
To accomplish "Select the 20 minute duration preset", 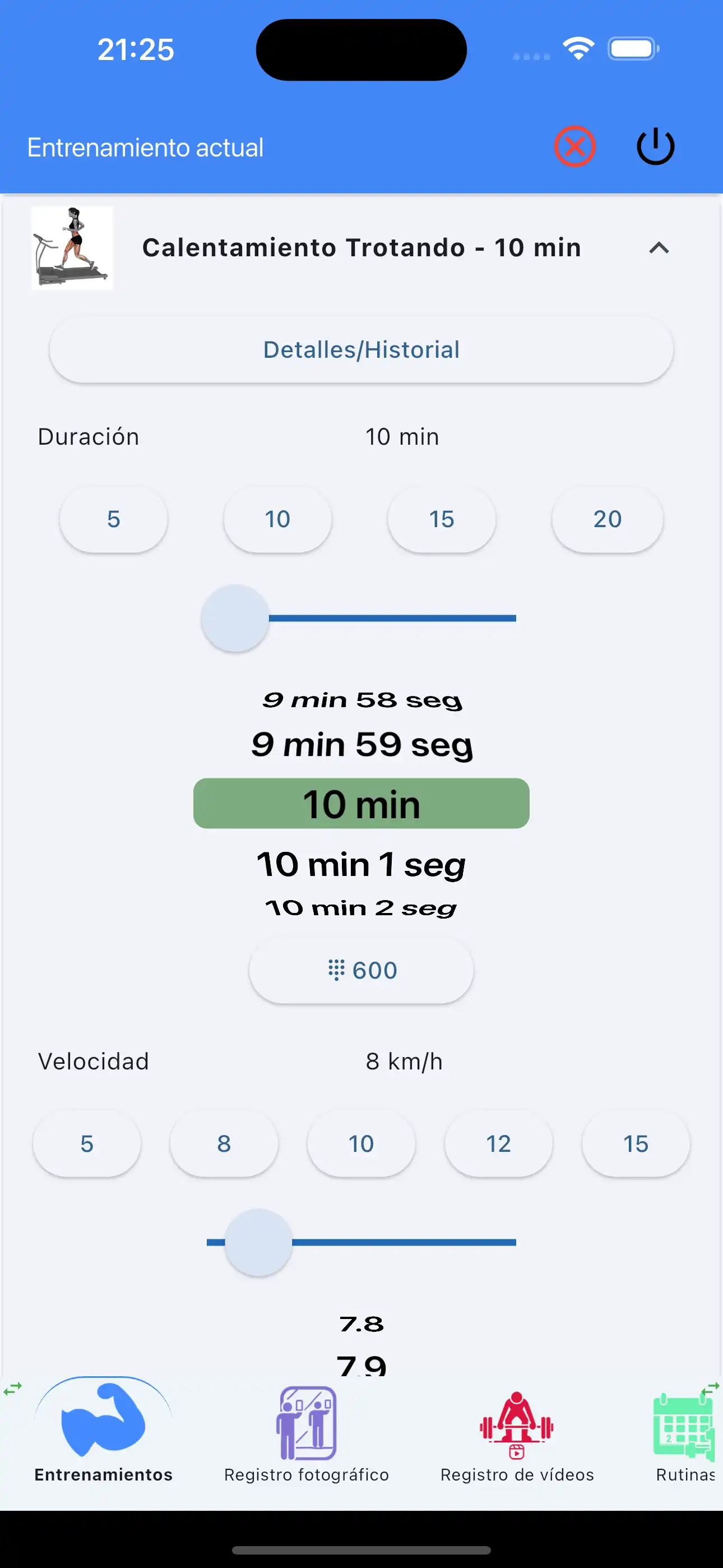I will click(x=607, y=519).
